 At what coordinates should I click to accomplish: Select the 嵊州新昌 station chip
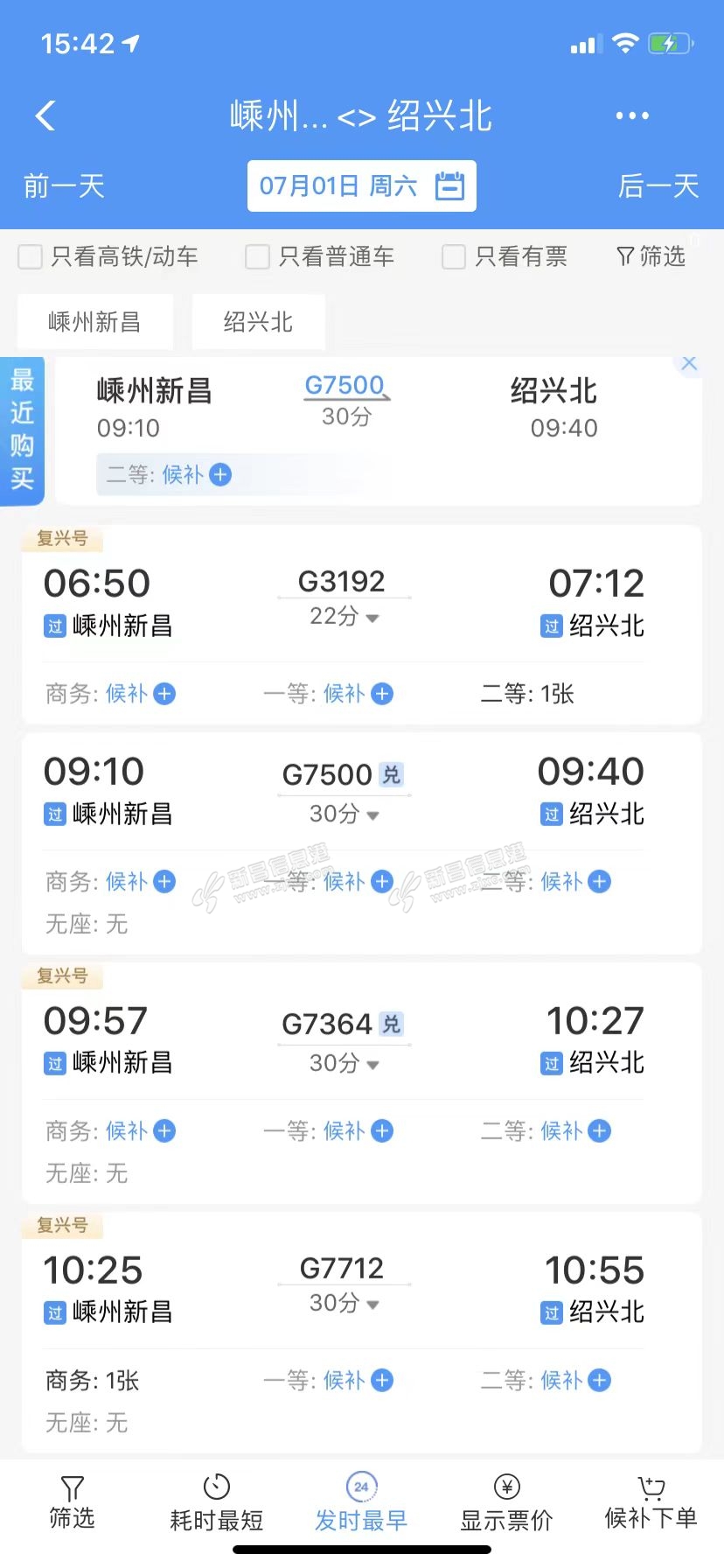coord(94,322)
